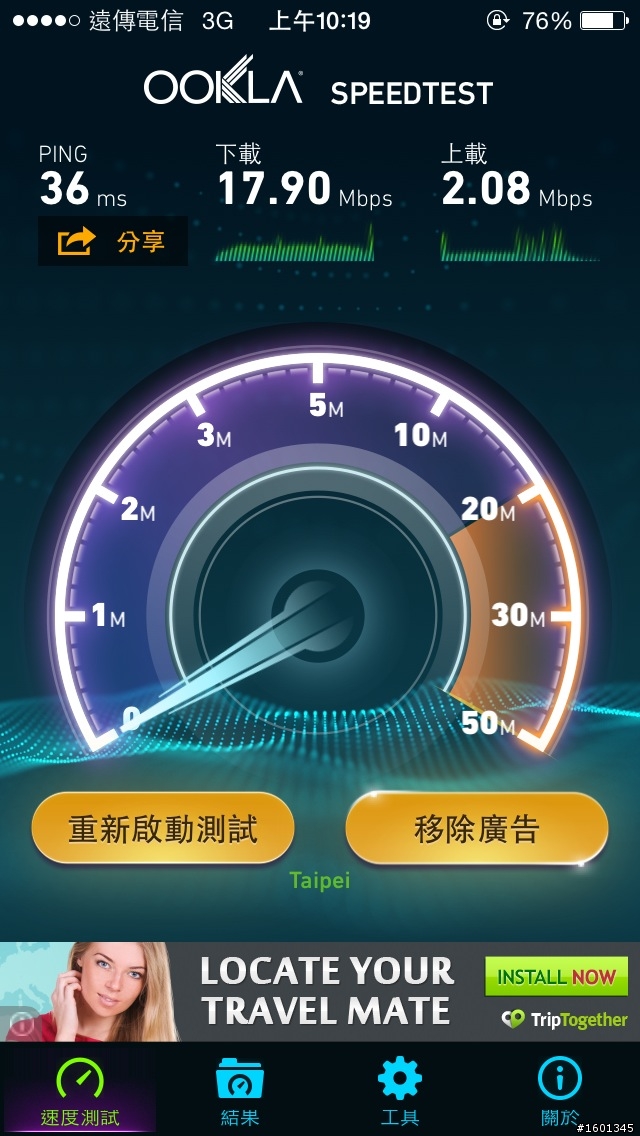Install TripTogether via Install Now

(556, 976)
